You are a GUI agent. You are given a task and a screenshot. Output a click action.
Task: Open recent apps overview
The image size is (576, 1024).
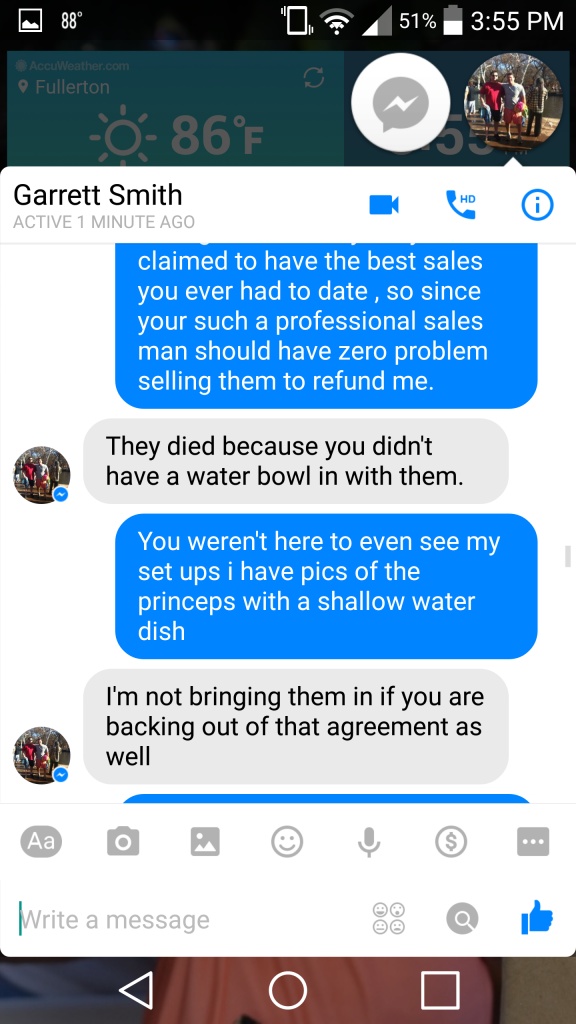440,990
